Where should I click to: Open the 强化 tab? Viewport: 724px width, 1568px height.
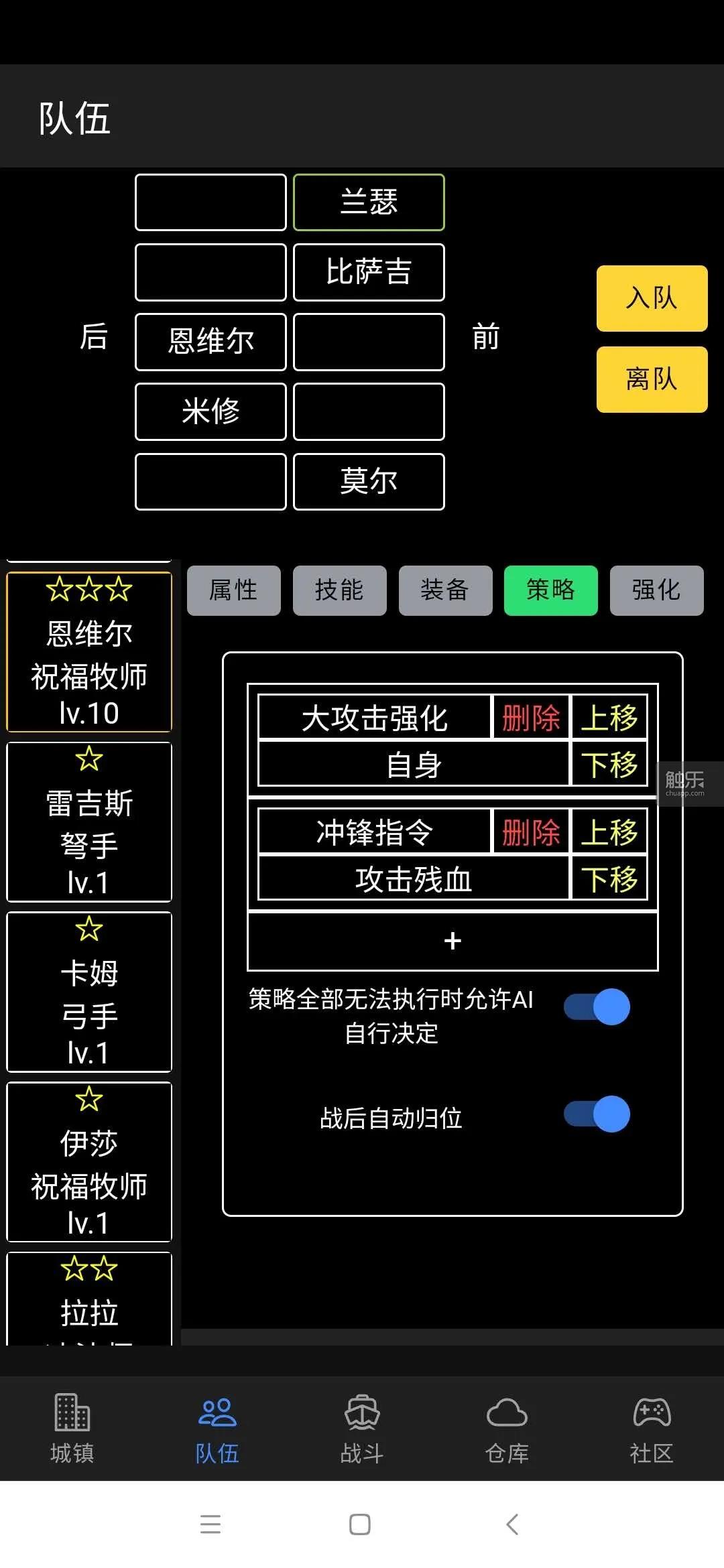pyautogui.click(x=656, y=590)
